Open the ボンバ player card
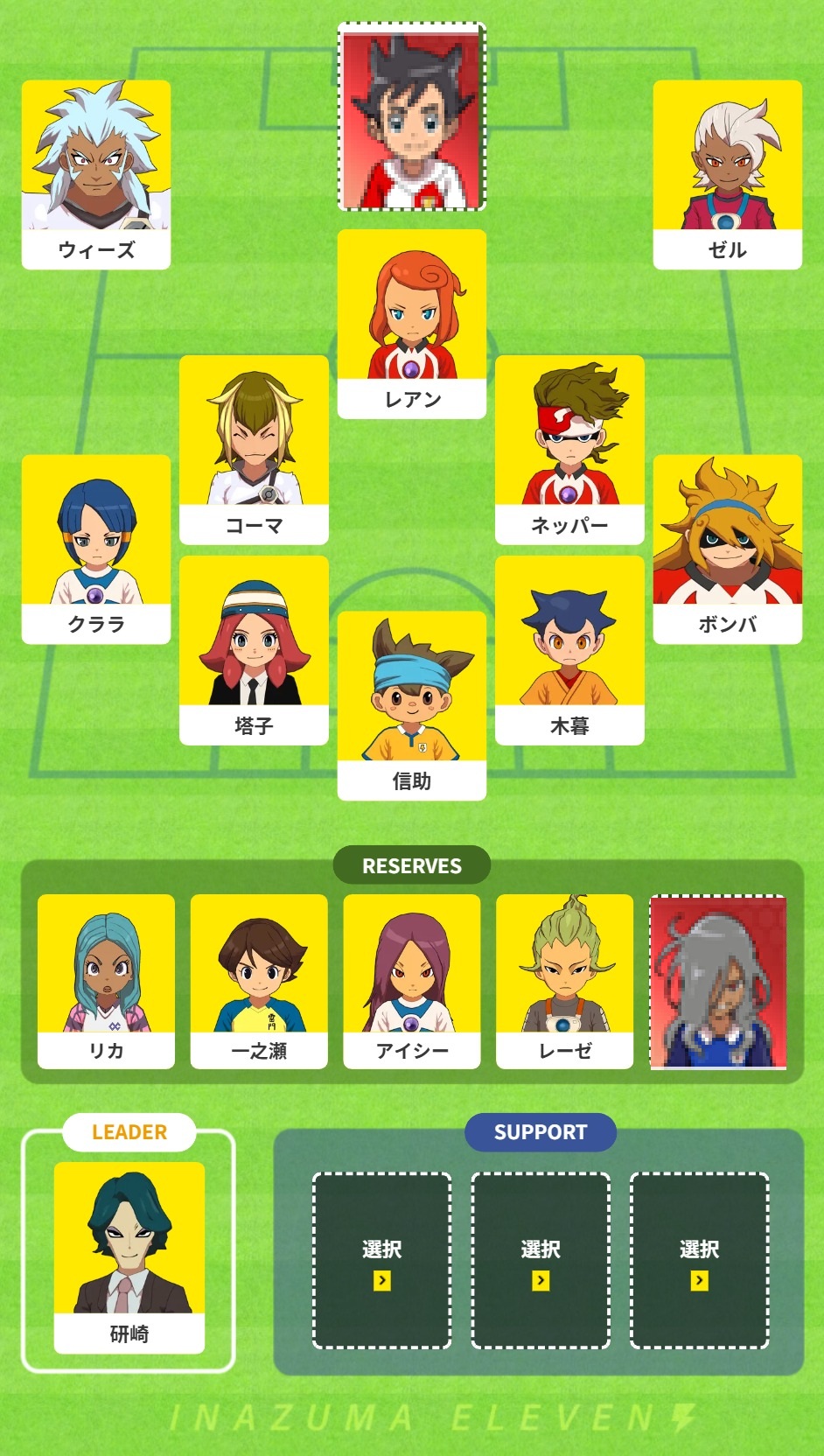824x1456 pixels. [728, 549]
